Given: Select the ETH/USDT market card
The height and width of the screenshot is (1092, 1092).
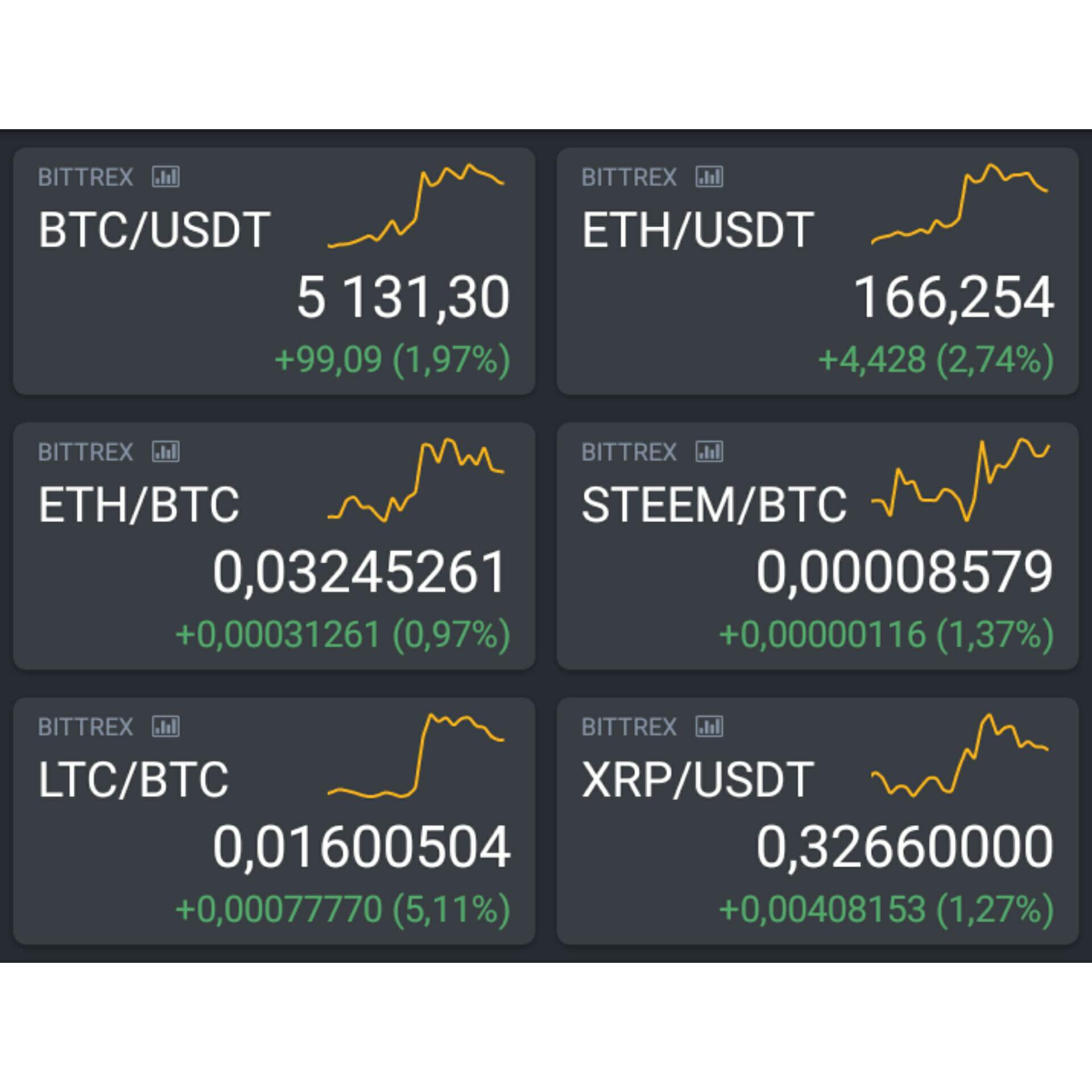Looking at the screenshot, I should 817,271.
